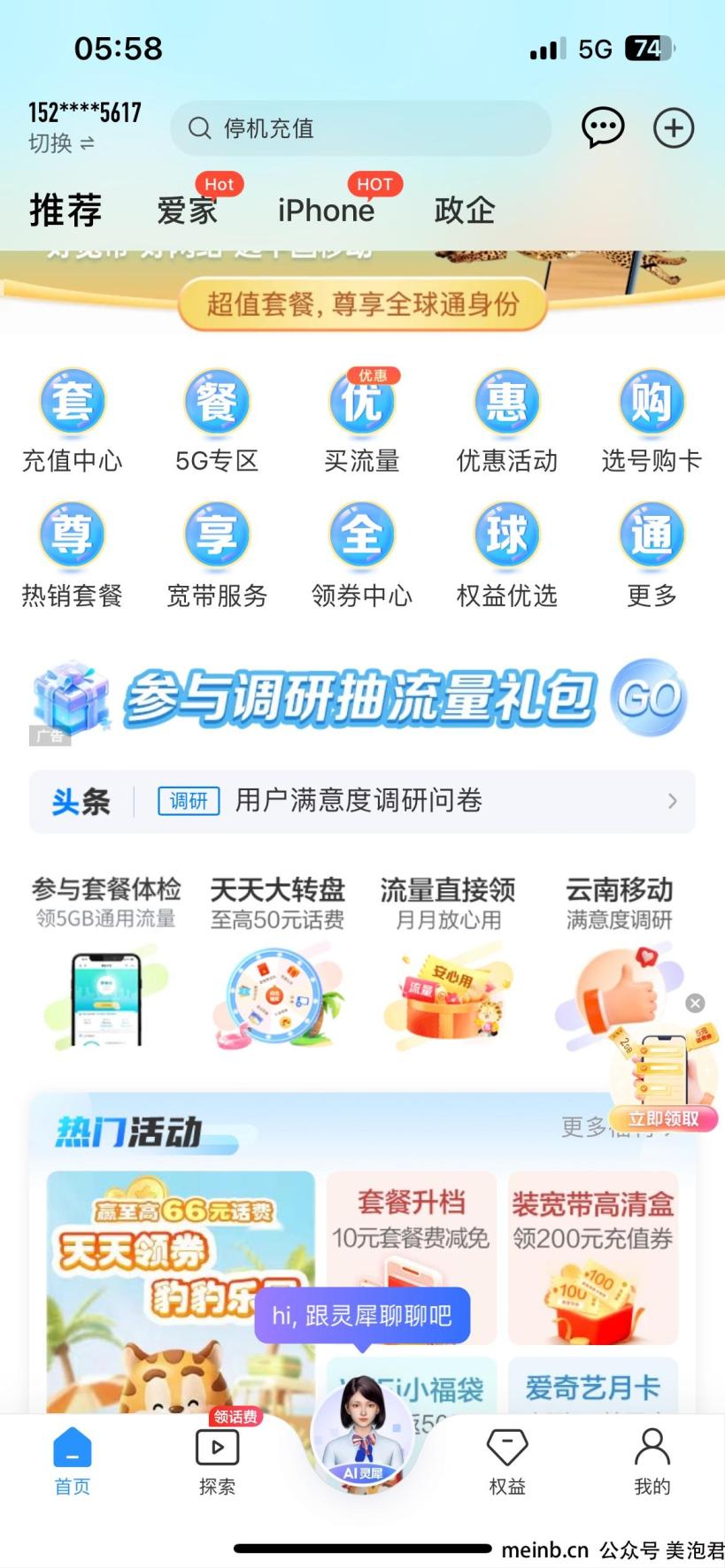Tap the plus icon in the header

tap(674, 128)
